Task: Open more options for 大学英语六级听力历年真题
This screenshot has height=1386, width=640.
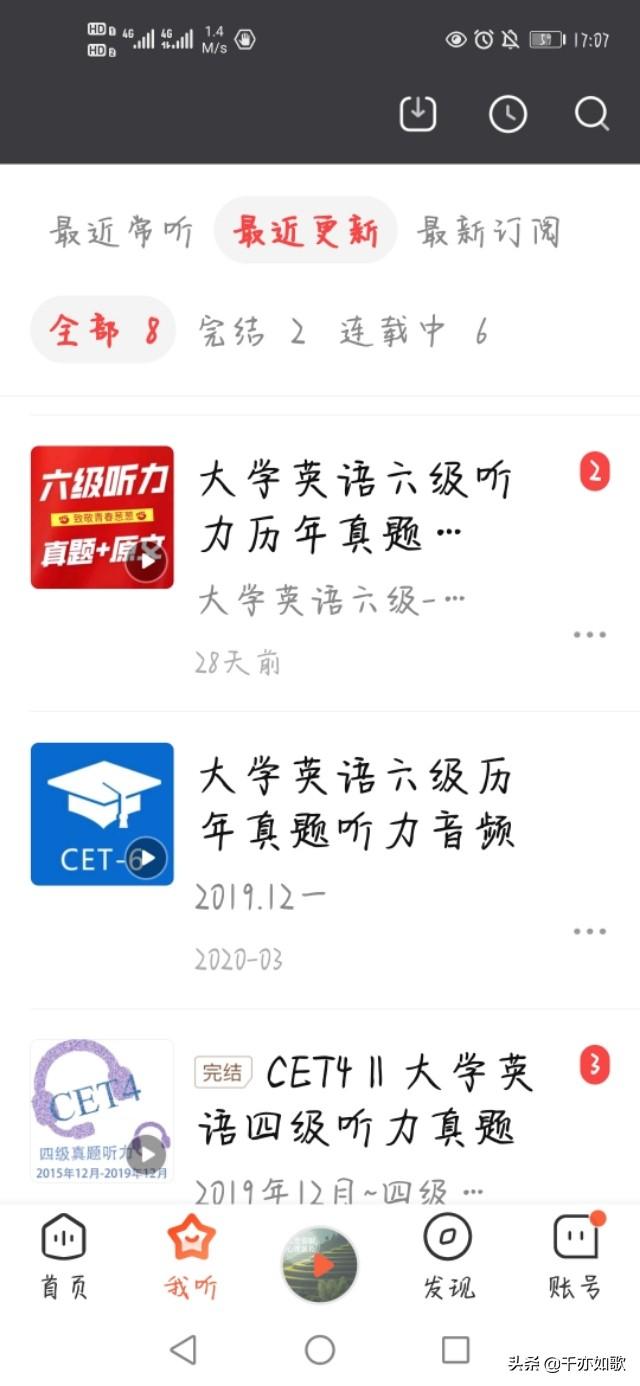Action: click(x=589, y=635)
